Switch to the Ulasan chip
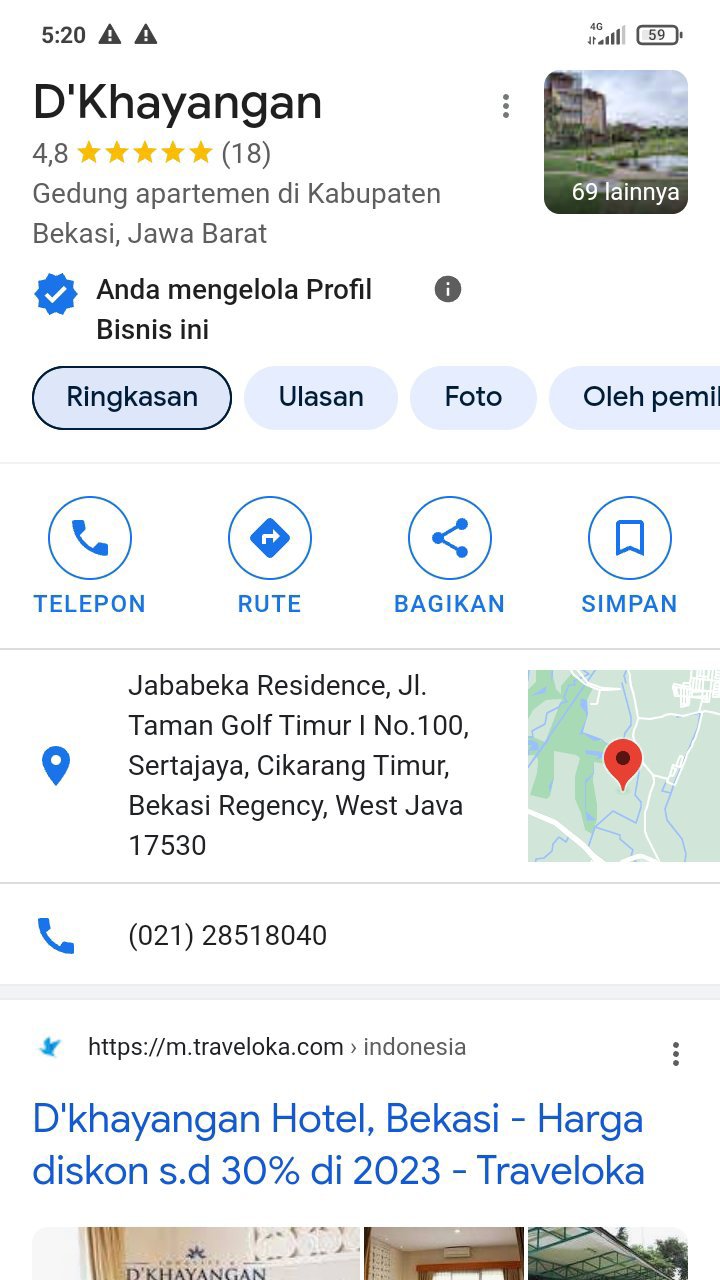720x1280 pixels. click(321, 397)
